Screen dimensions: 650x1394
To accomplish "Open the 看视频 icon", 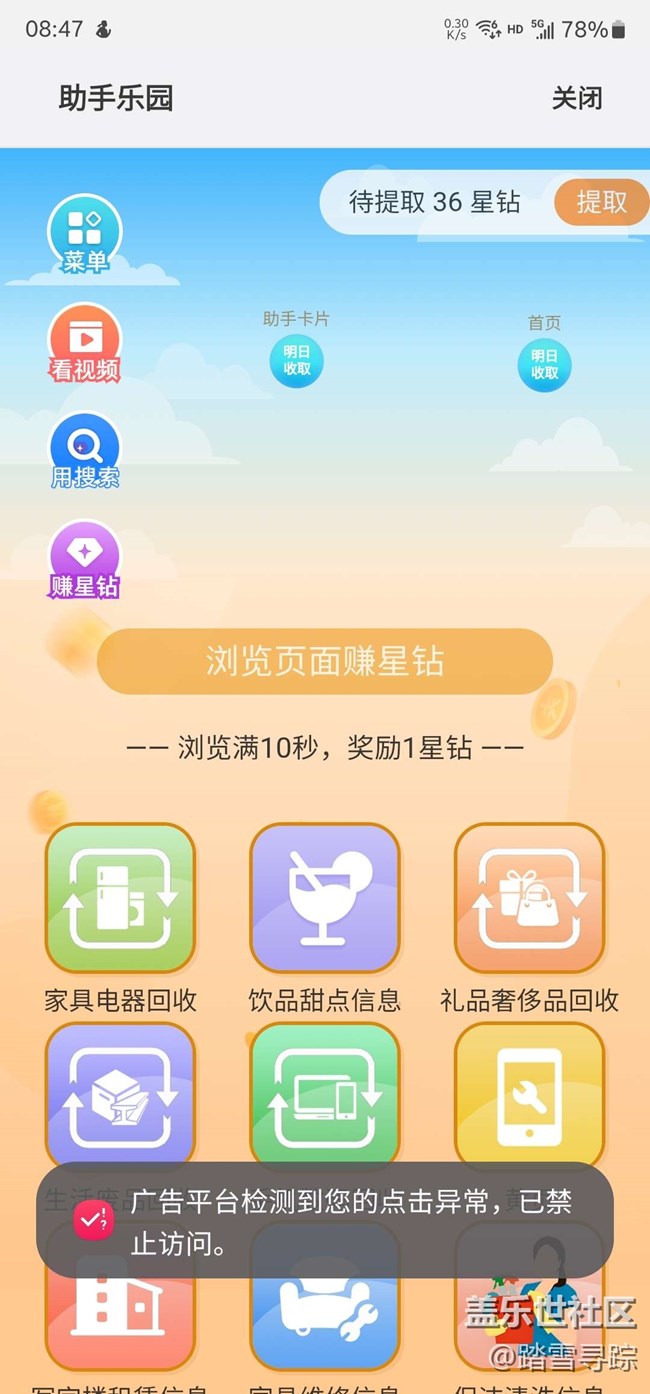I will tap(85, 343).
